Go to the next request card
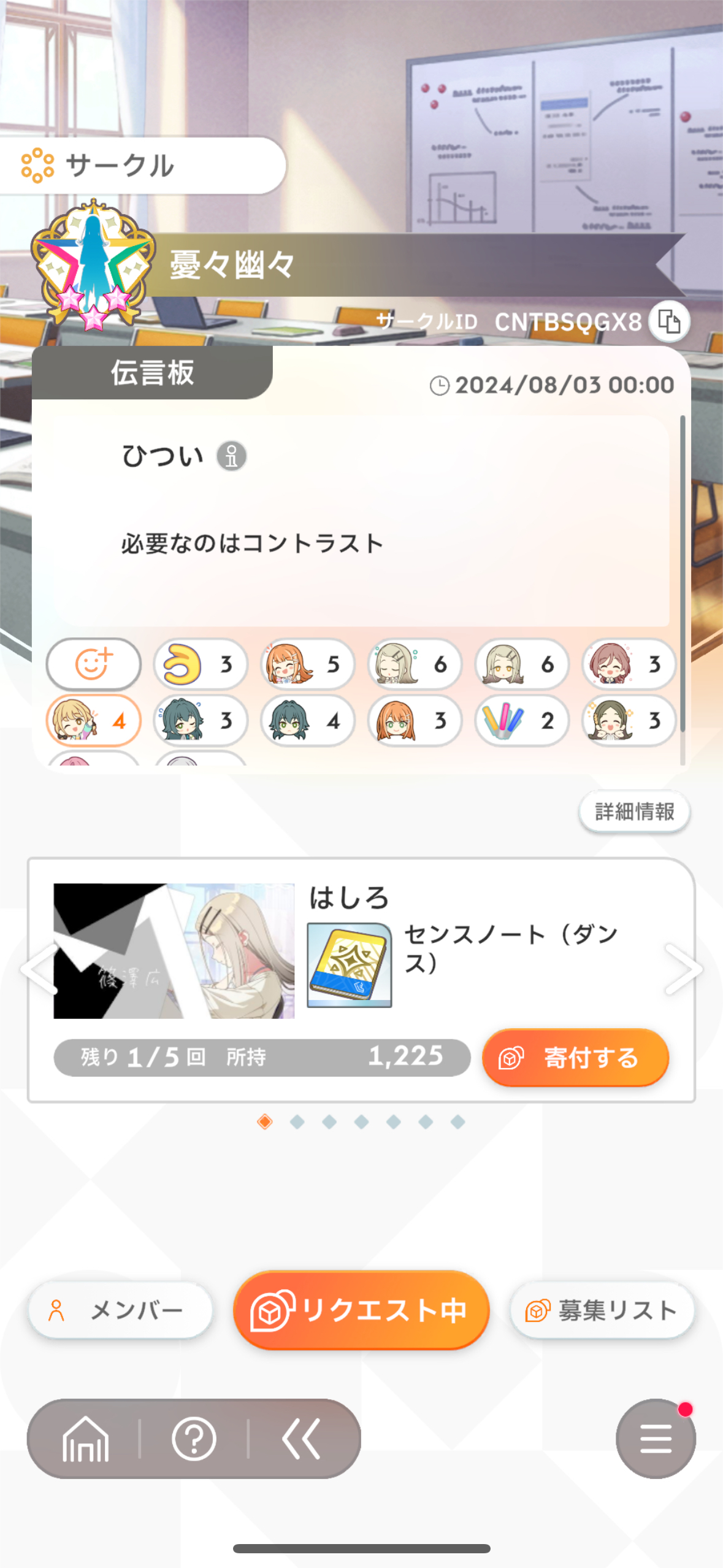The width and height of the screenshot is (723, 1568). pos(682,969)
